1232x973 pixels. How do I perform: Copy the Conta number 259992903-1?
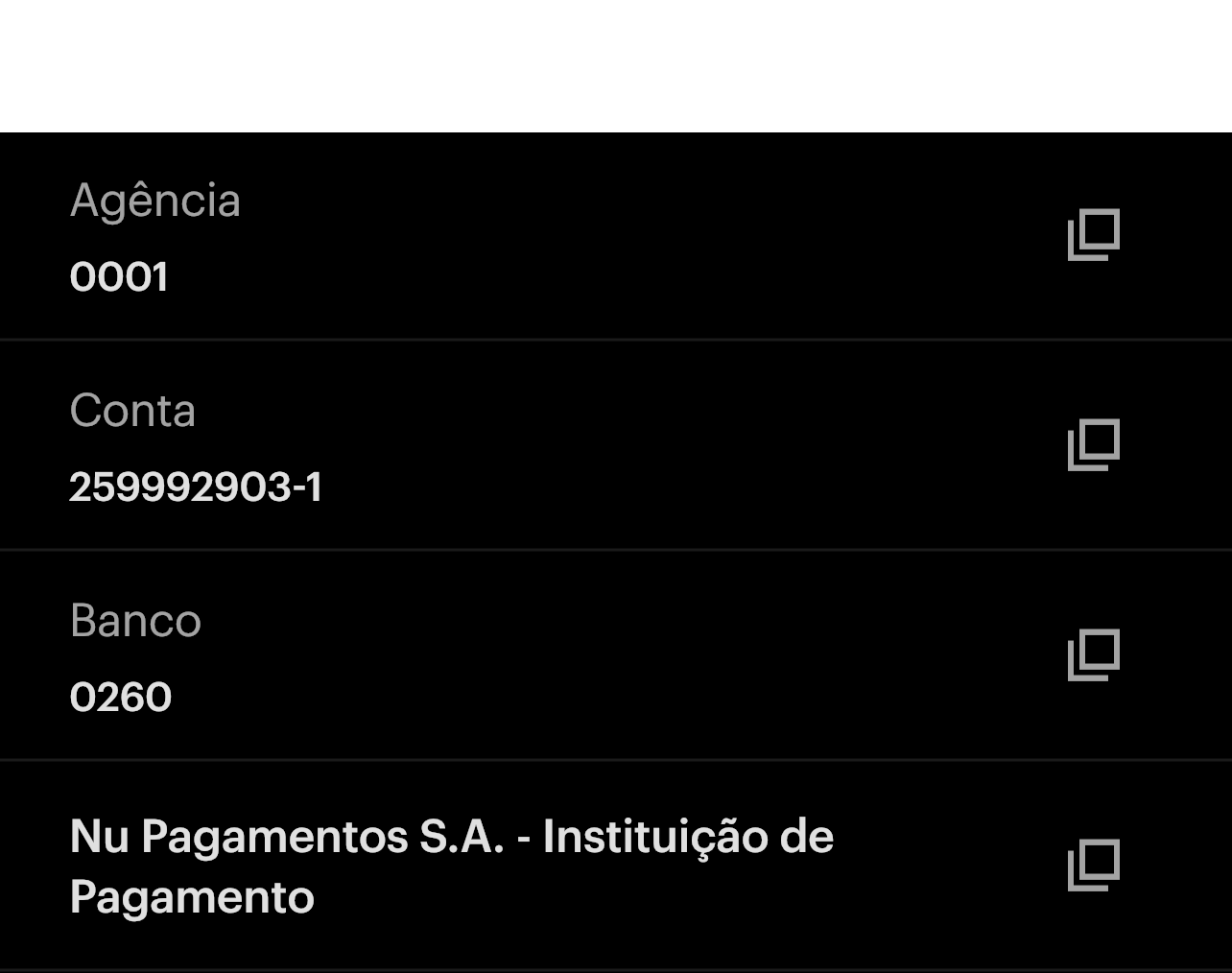1094,445
